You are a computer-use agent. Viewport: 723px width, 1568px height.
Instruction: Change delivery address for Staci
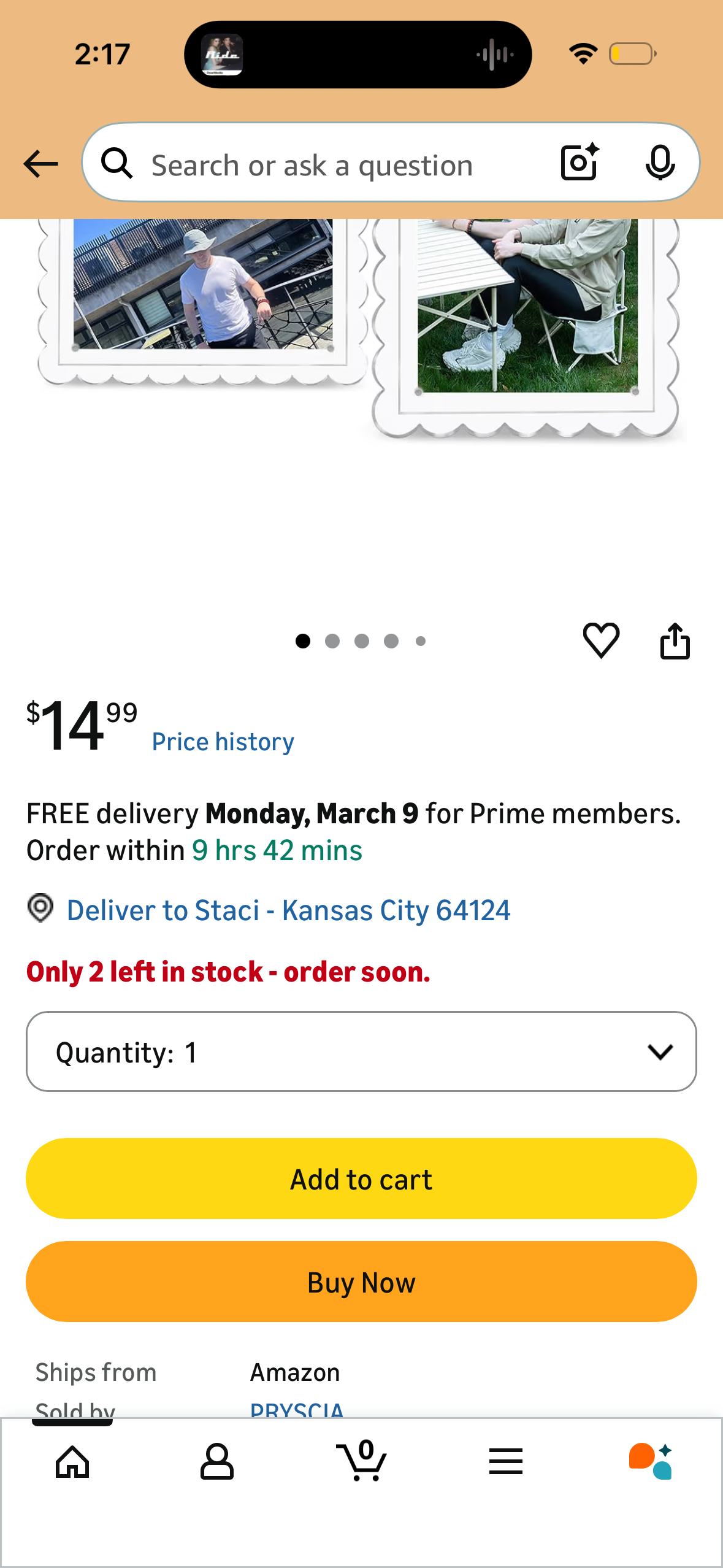click(288, 910)
